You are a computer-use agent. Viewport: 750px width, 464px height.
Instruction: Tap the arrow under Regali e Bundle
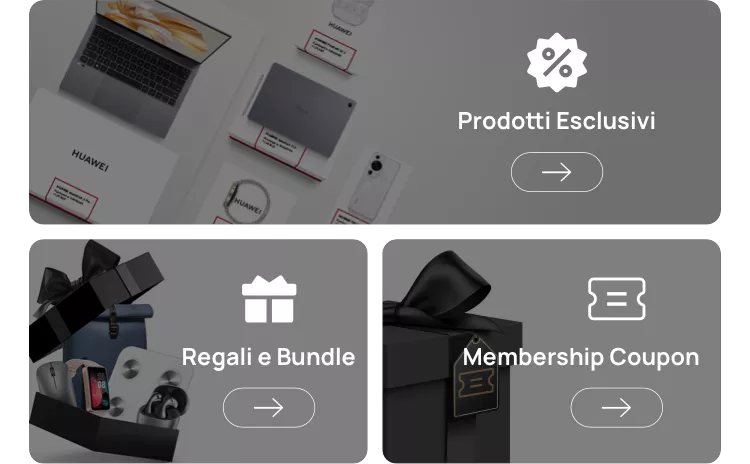click(x=268, y=407)
